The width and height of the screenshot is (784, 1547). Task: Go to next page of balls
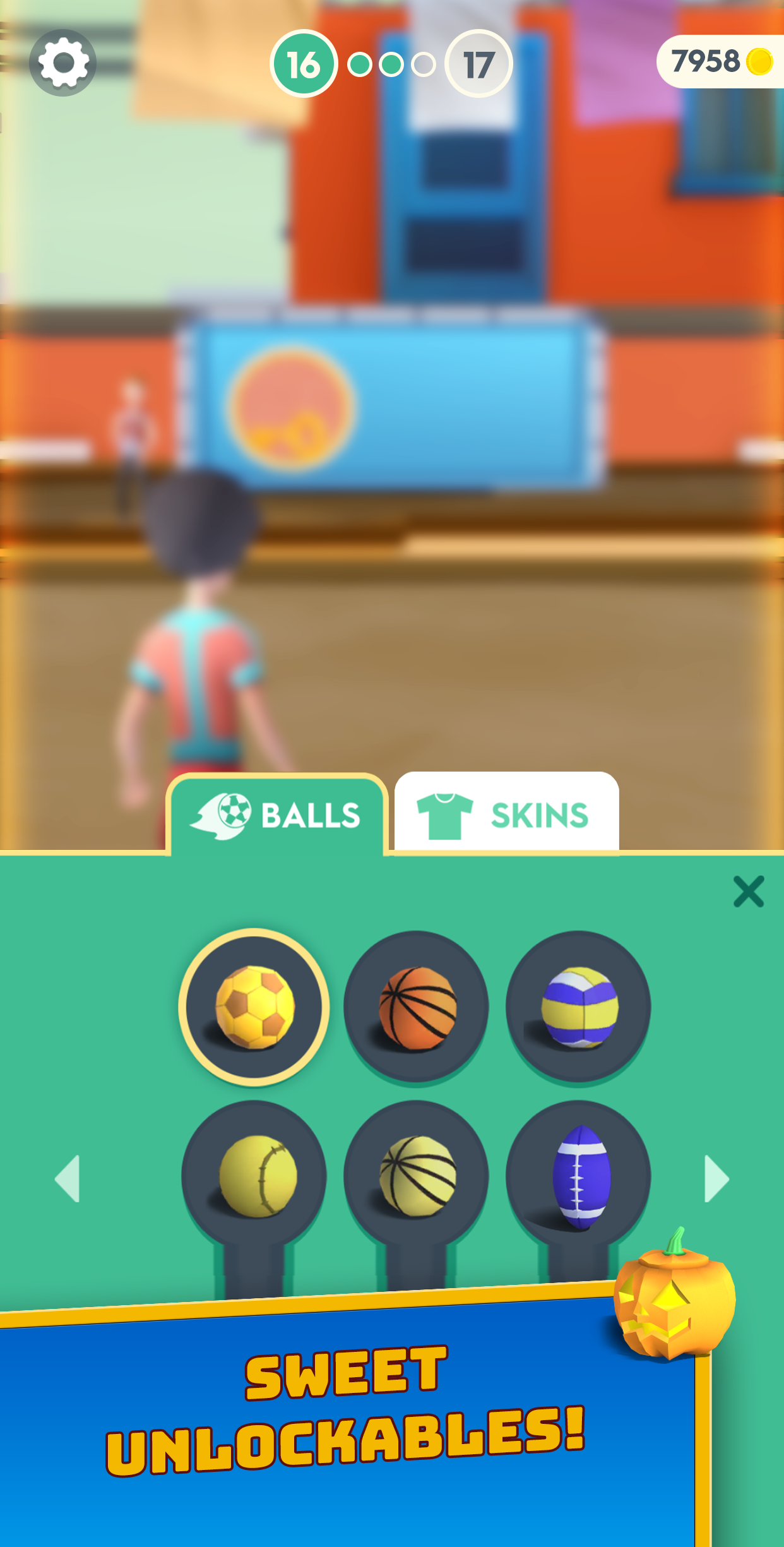pos(716,1179)
